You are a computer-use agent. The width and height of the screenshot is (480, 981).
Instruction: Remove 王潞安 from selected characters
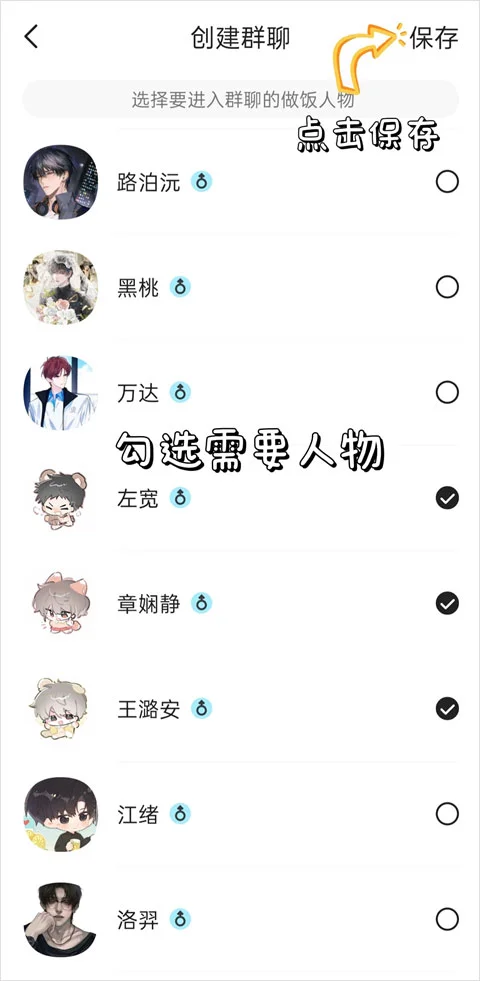[x=447, y=709]
